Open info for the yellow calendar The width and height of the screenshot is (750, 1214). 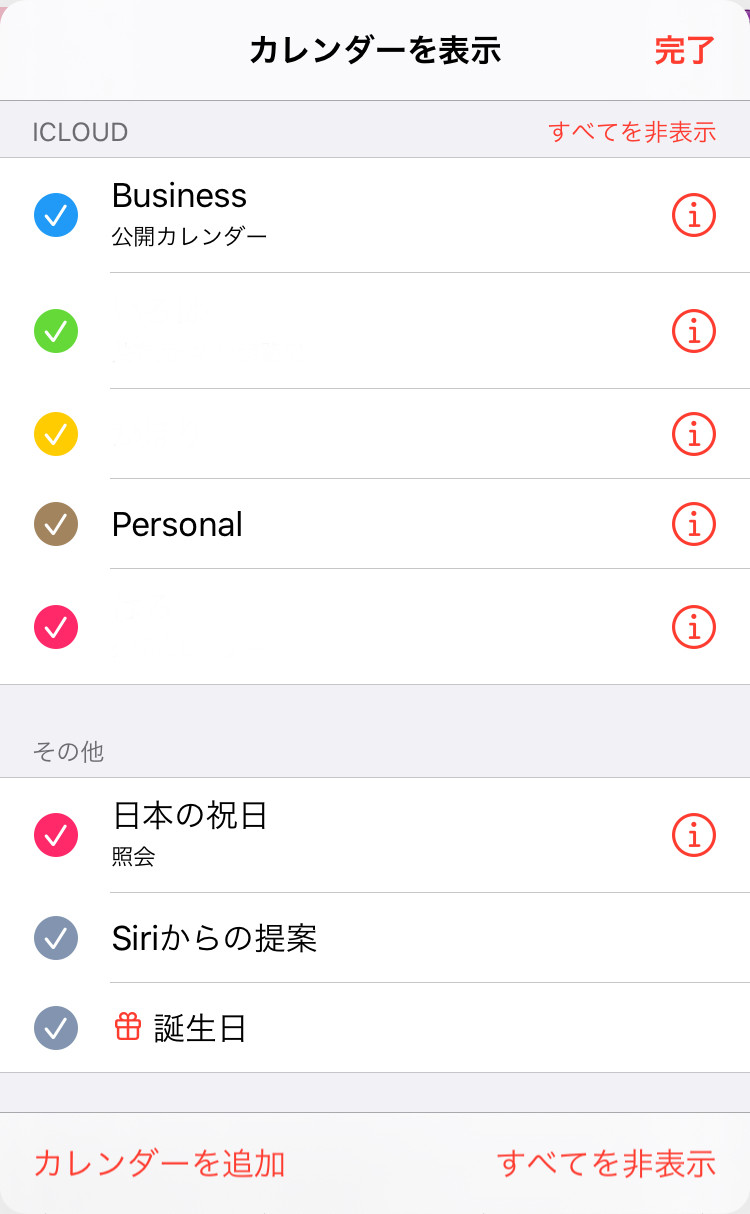(x=694, y=433)
